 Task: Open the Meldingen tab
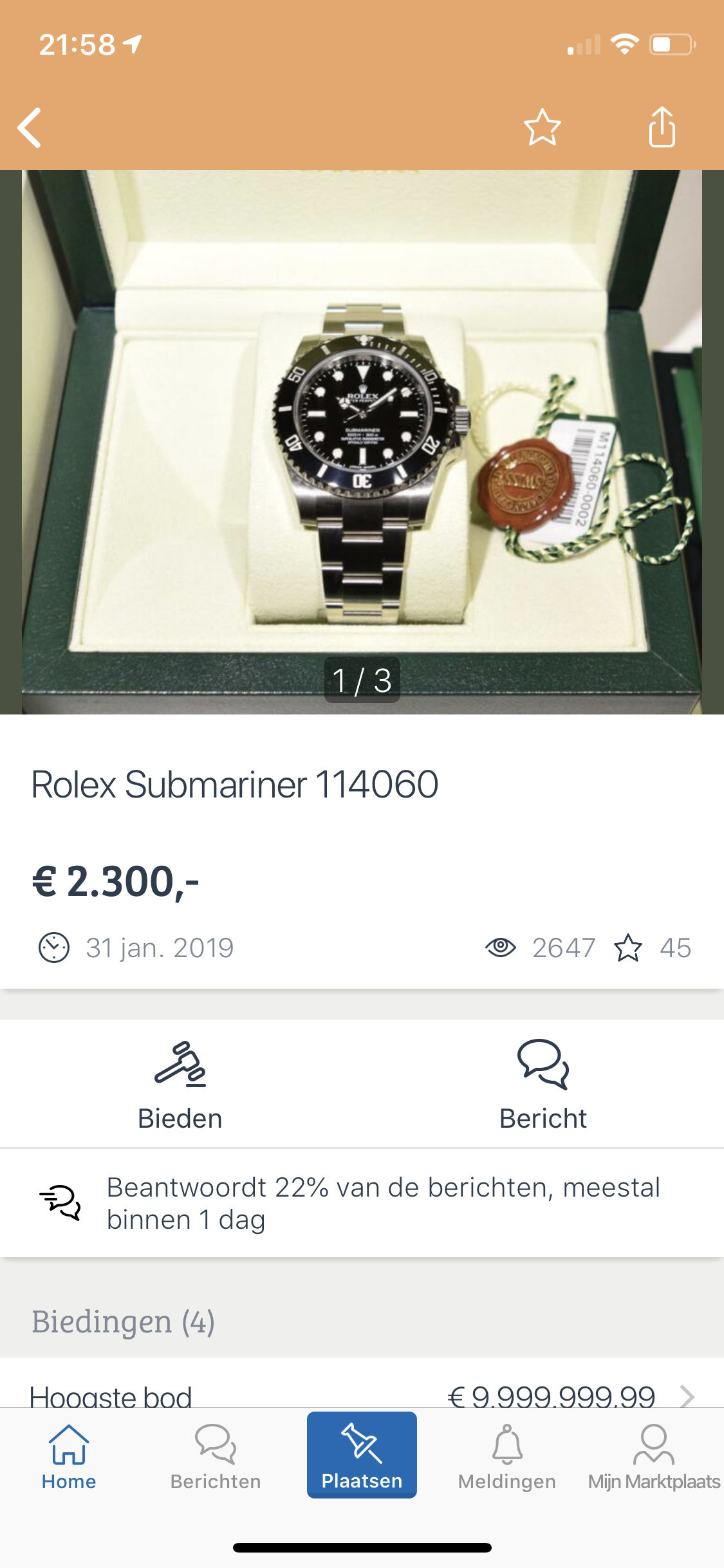[507, 1457]
